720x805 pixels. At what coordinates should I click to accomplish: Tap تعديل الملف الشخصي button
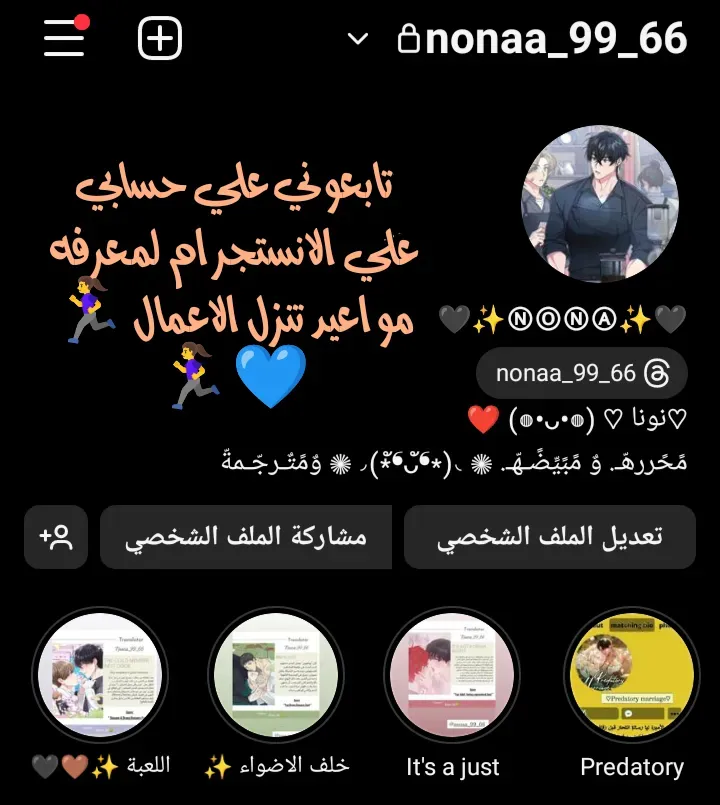tap(550, 537)
